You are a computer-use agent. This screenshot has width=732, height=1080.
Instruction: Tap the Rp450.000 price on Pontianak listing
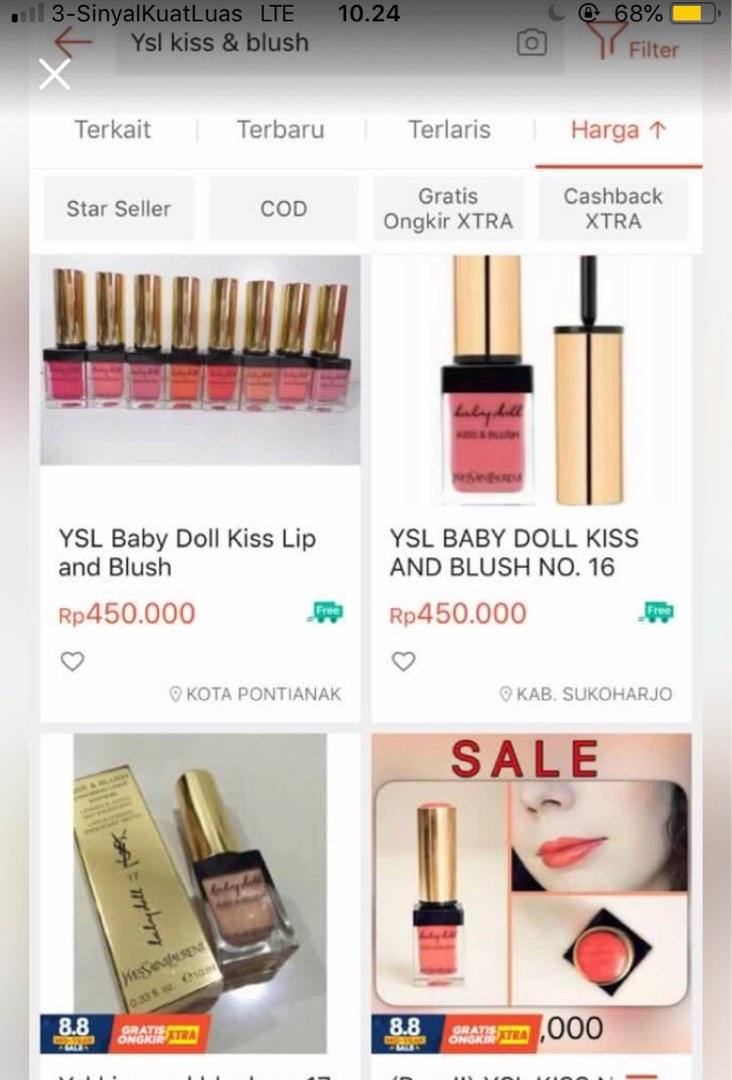pos(126,614)
